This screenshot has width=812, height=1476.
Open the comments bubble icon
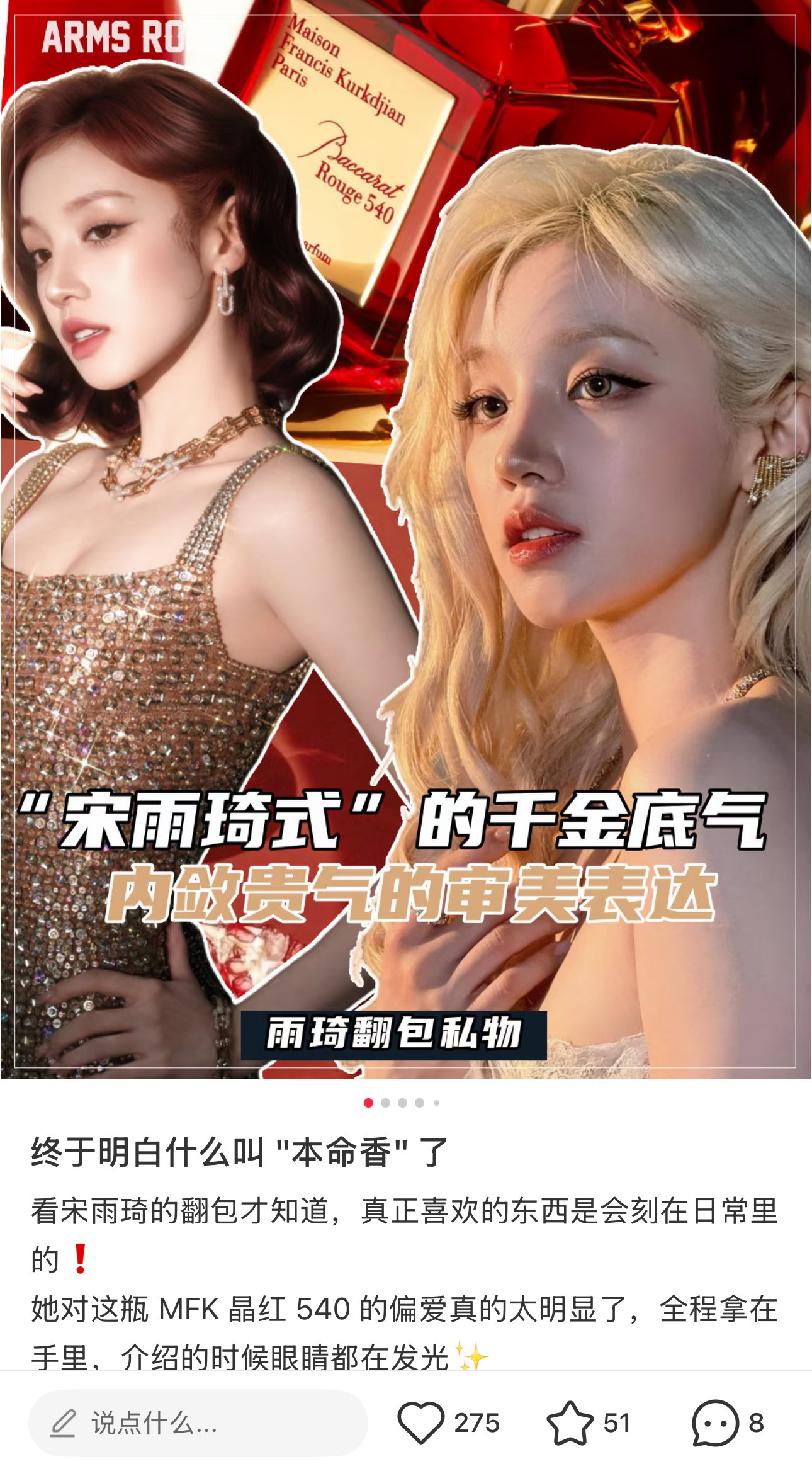(715, 1422)
